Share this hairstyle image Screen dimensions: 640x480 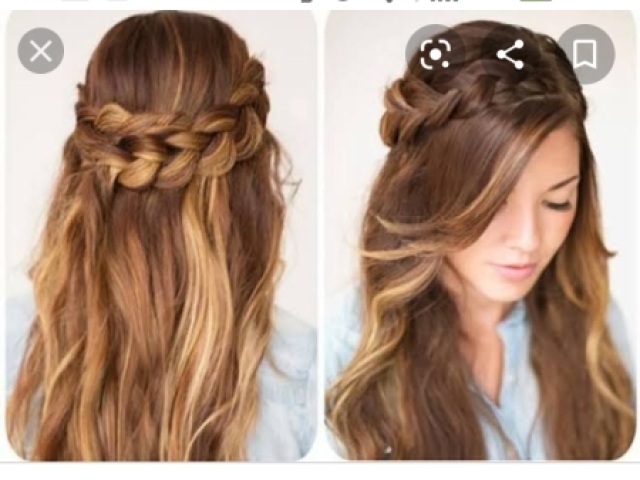[x=510, y=54]
